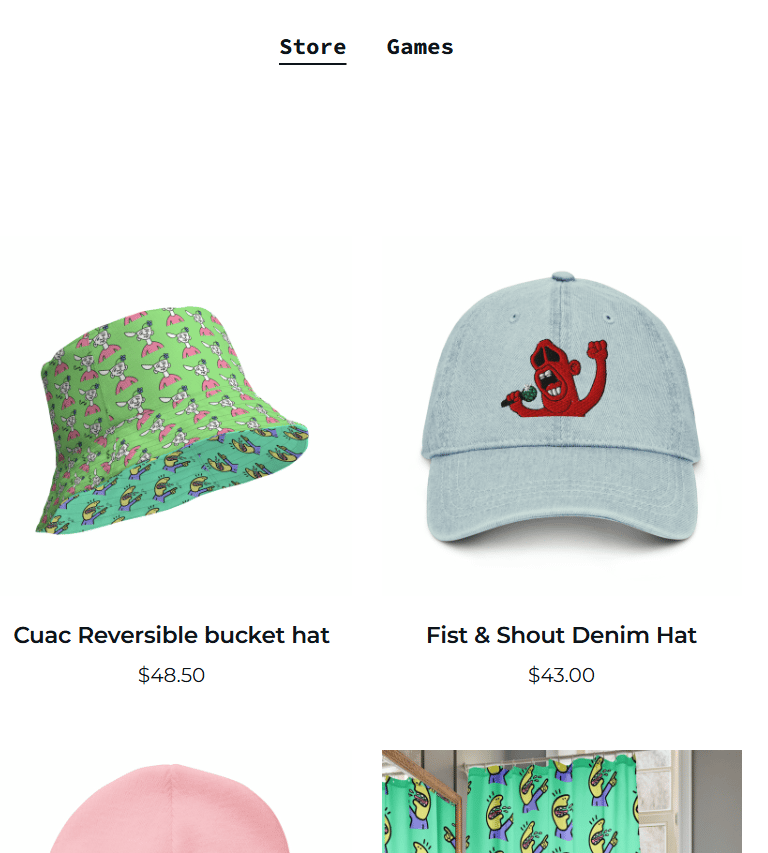This screenshot has width=768, height=853.
Task: Switch to the Games tab
Action: coord(419,47)
